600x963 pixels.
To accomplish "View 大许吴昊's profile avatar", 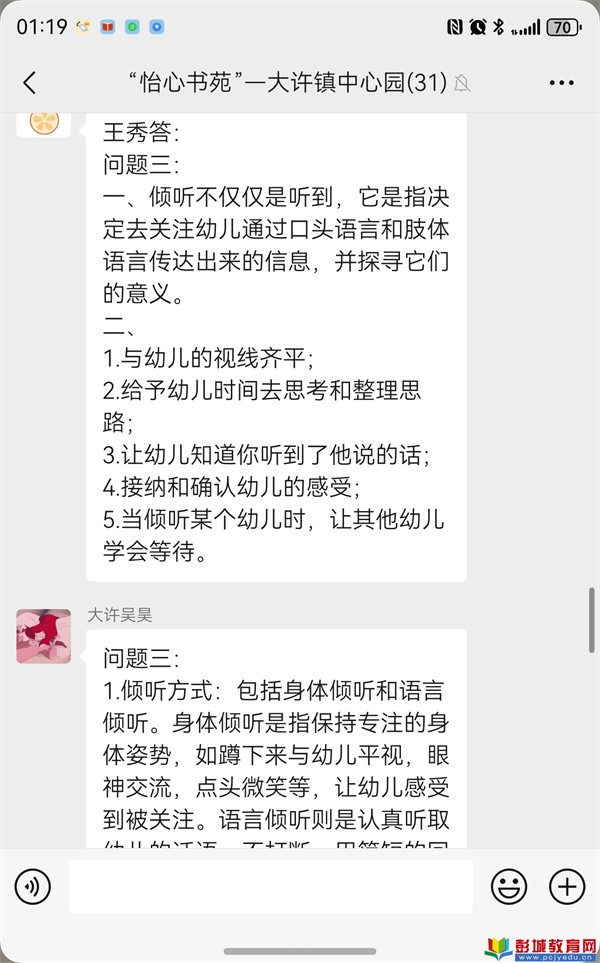I will click(44, 637).
